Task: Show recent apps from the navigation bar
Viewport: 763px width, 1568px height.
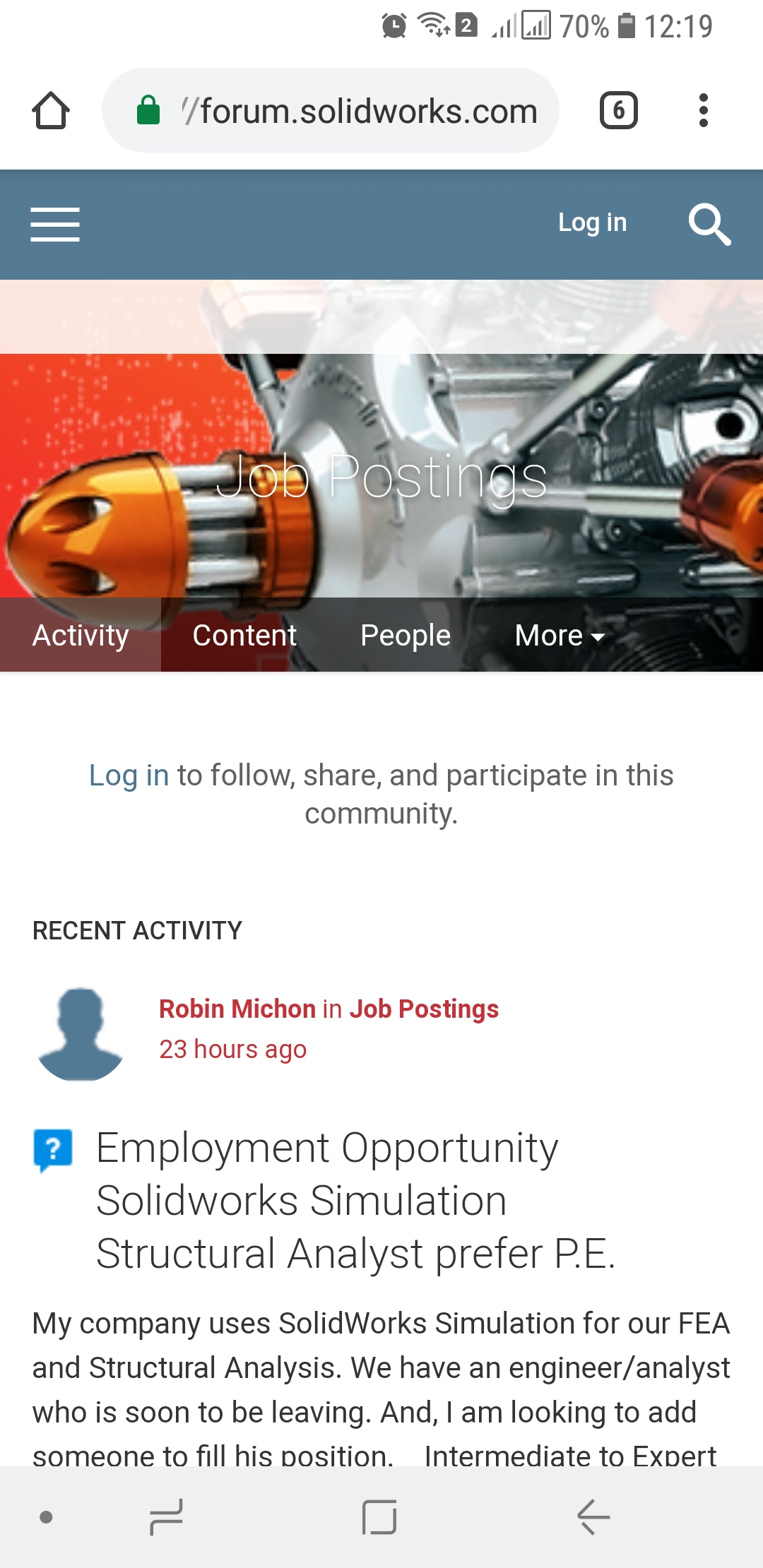Action: (167, 1516)
